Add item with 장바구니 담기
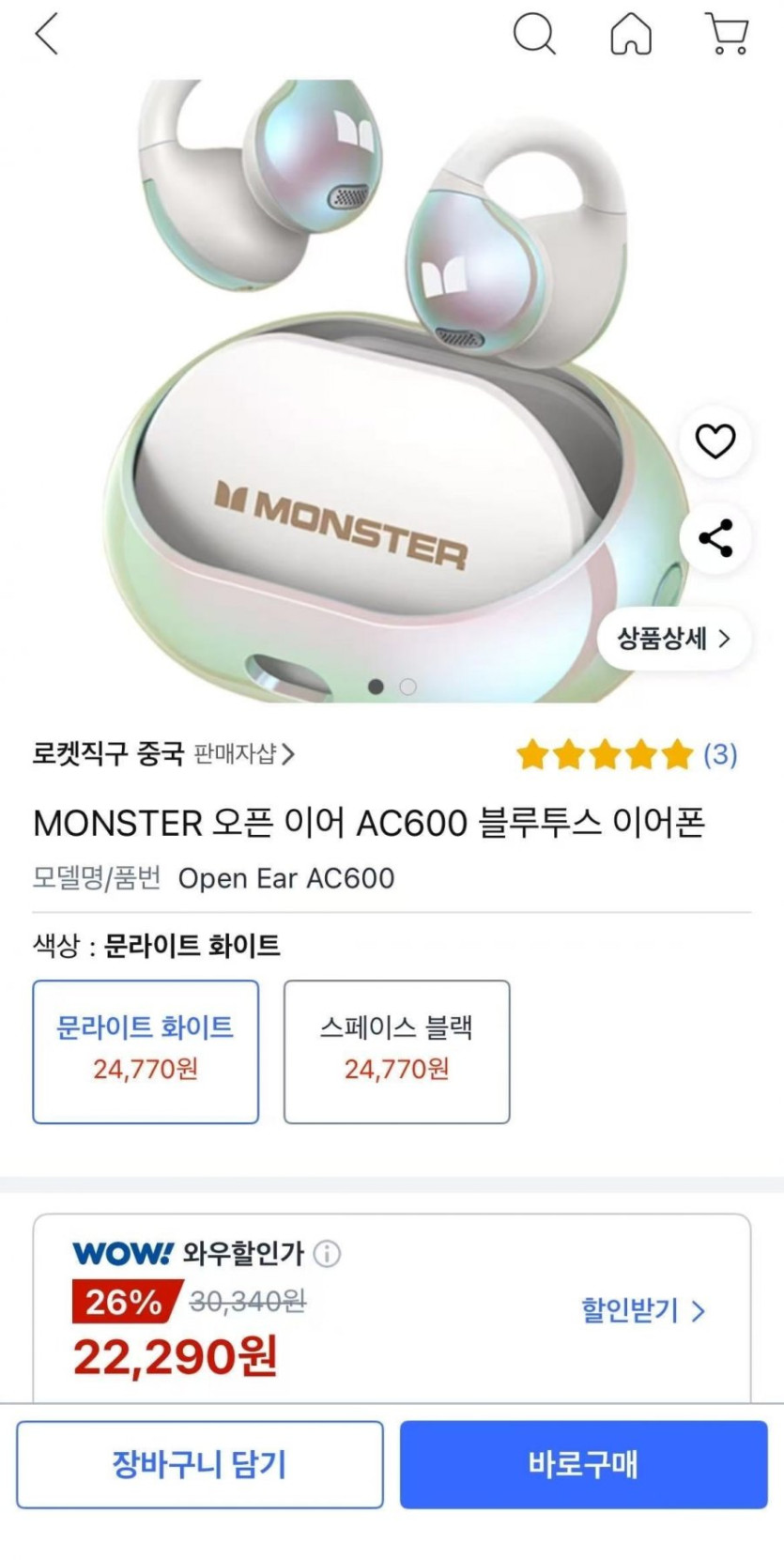The height and width of the screenshot is (1560, 784). 199,1463
